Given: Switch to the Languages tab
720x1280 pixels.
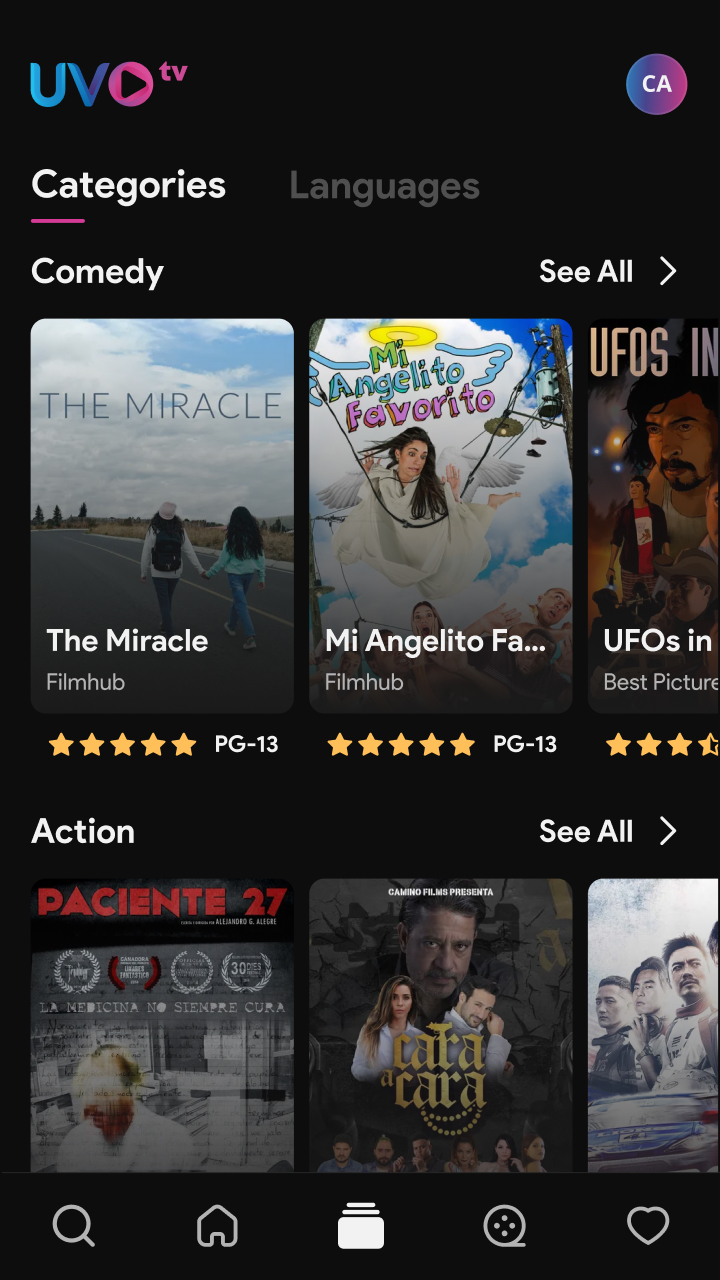Looking at the screenshot, I should pyautogui.click(x=384, y=186).
